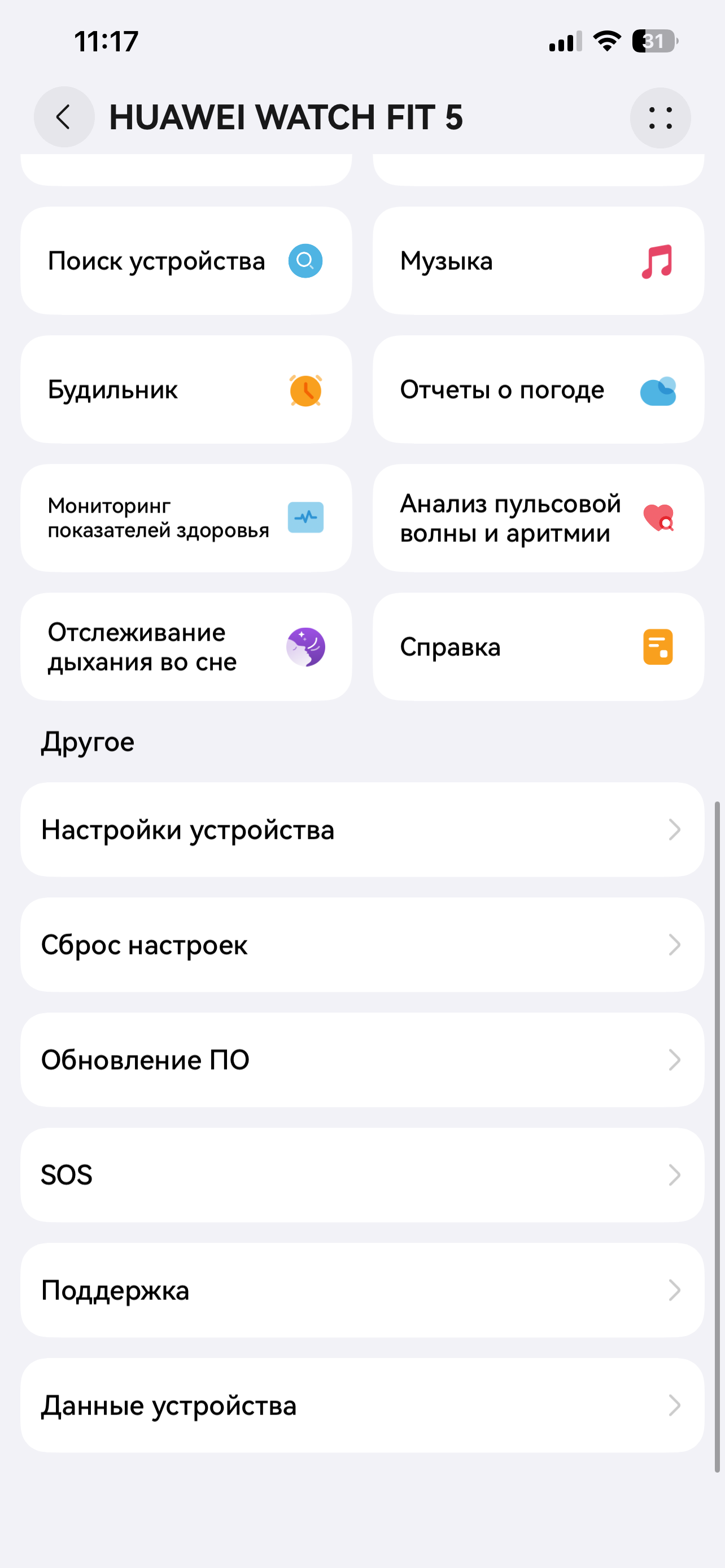Viewport: 725px width, 1568px height.
Task: Open Настройки устройства row
Action: 362,830
